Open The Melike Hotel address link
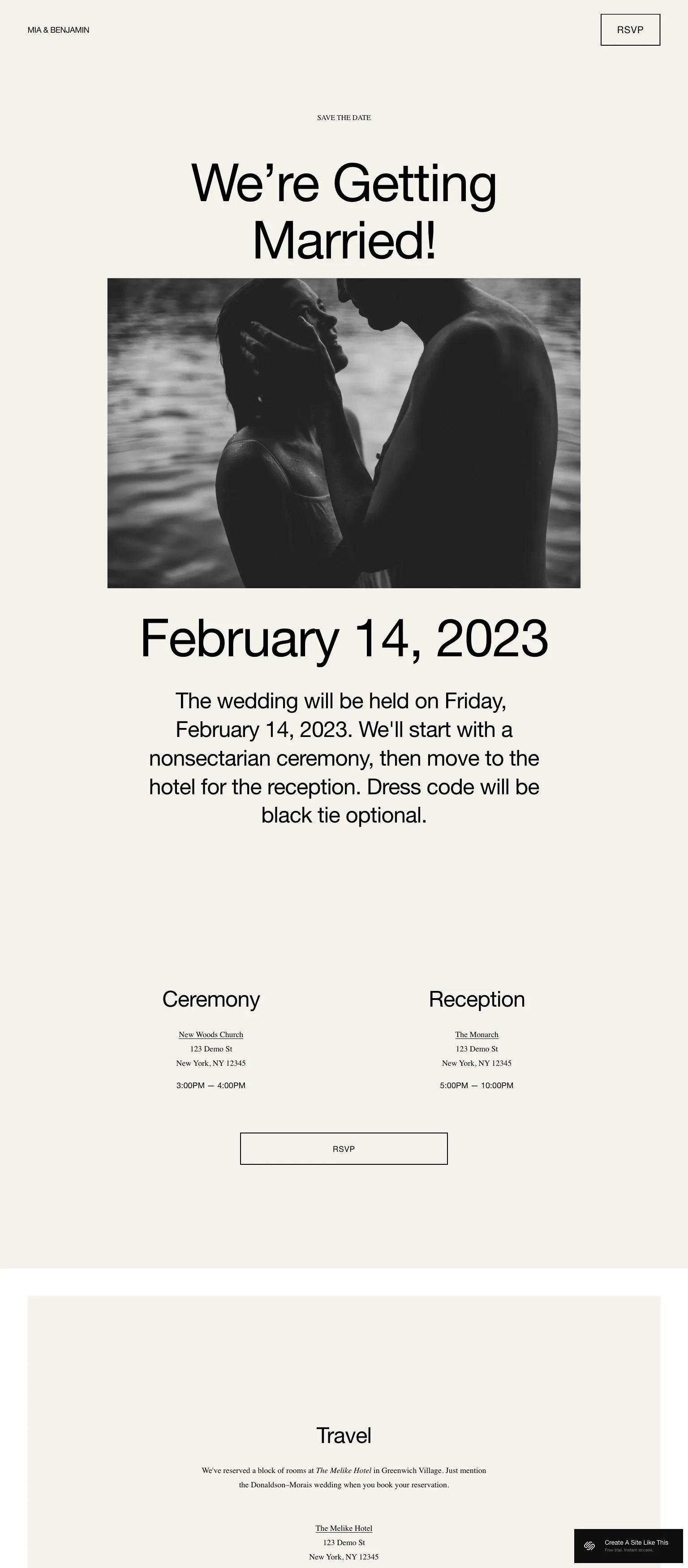The image size is (688, 1568). (x=344, y=1528)
